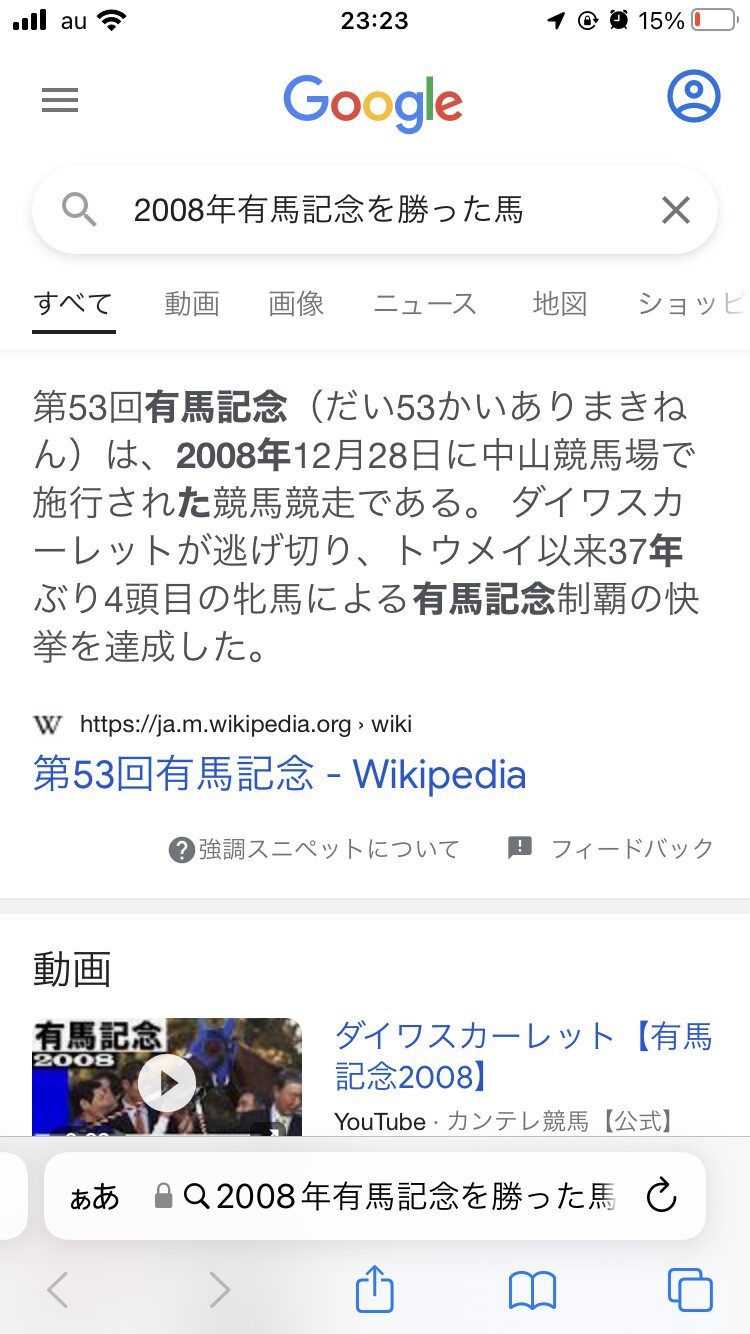Switch to the 画像 tab
This screenshot has width=750, height=1334.
tap(296, 304)
